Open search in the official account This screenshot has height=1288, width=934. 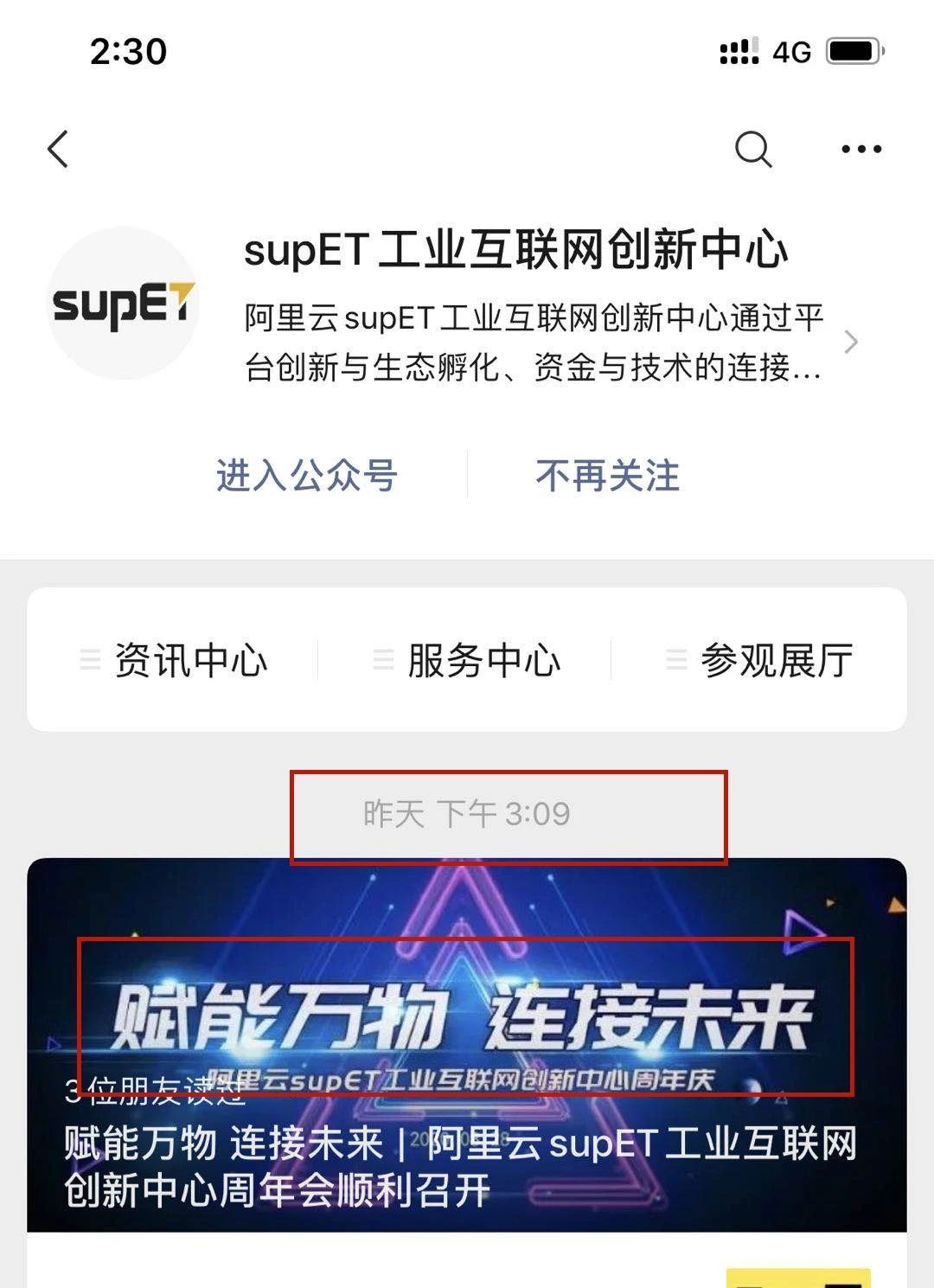(x=752, y=149)
